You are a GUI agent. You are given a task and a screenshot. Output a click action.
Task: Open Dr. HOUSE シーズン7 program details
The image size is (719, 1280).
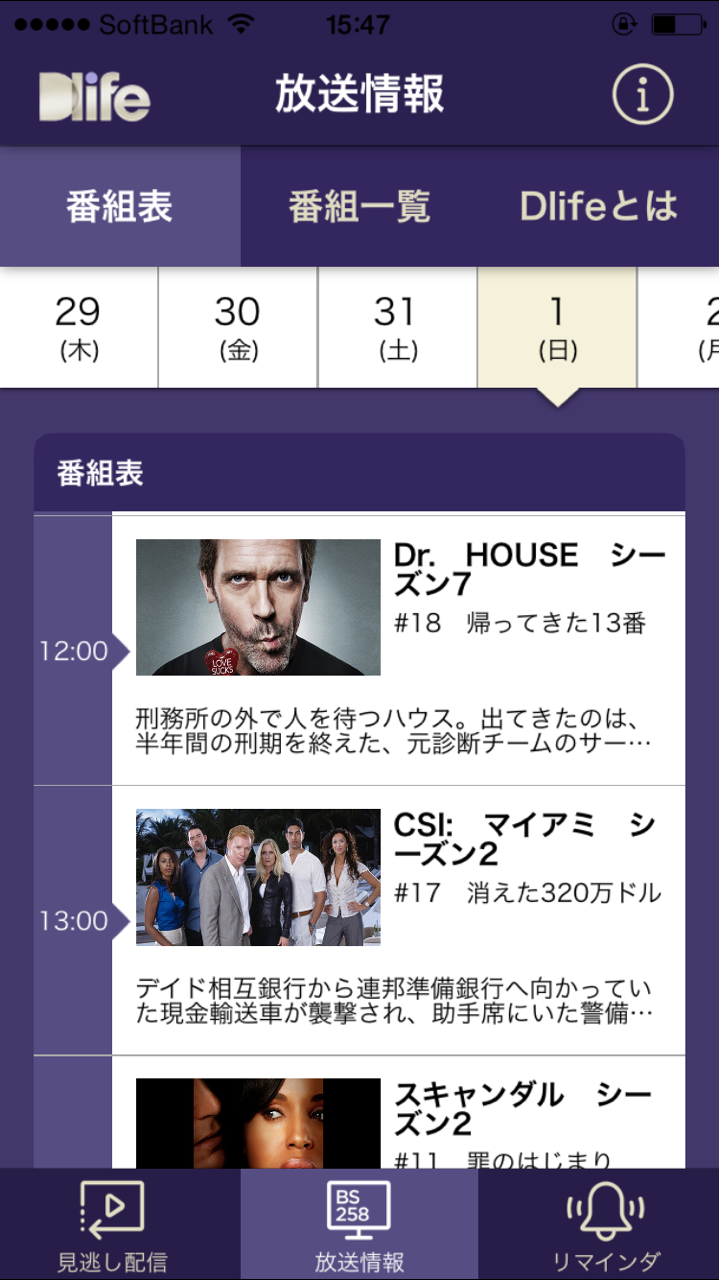398,650
